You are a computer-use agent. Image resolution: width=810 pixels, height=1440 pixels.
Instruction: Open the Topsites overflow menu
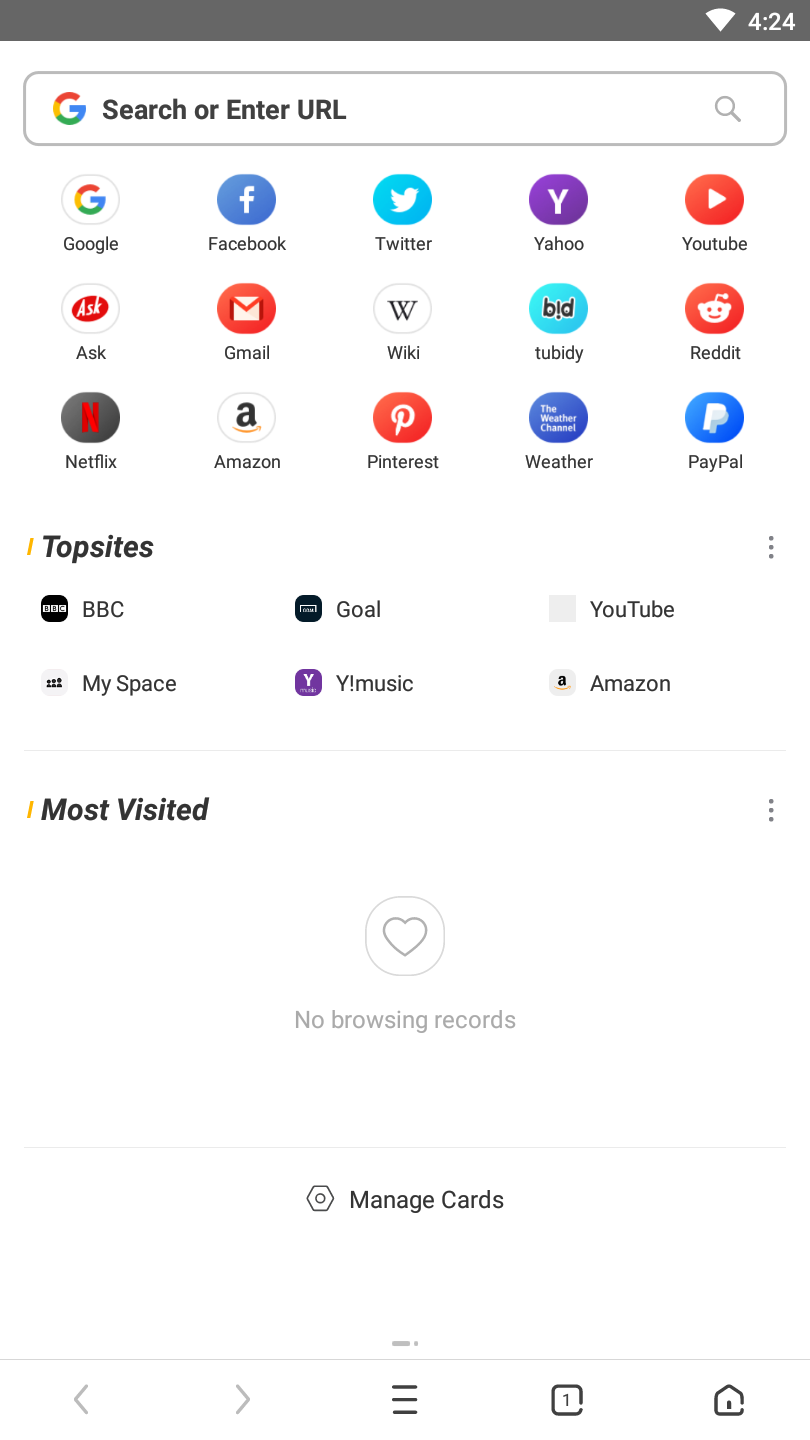point(770,547)
